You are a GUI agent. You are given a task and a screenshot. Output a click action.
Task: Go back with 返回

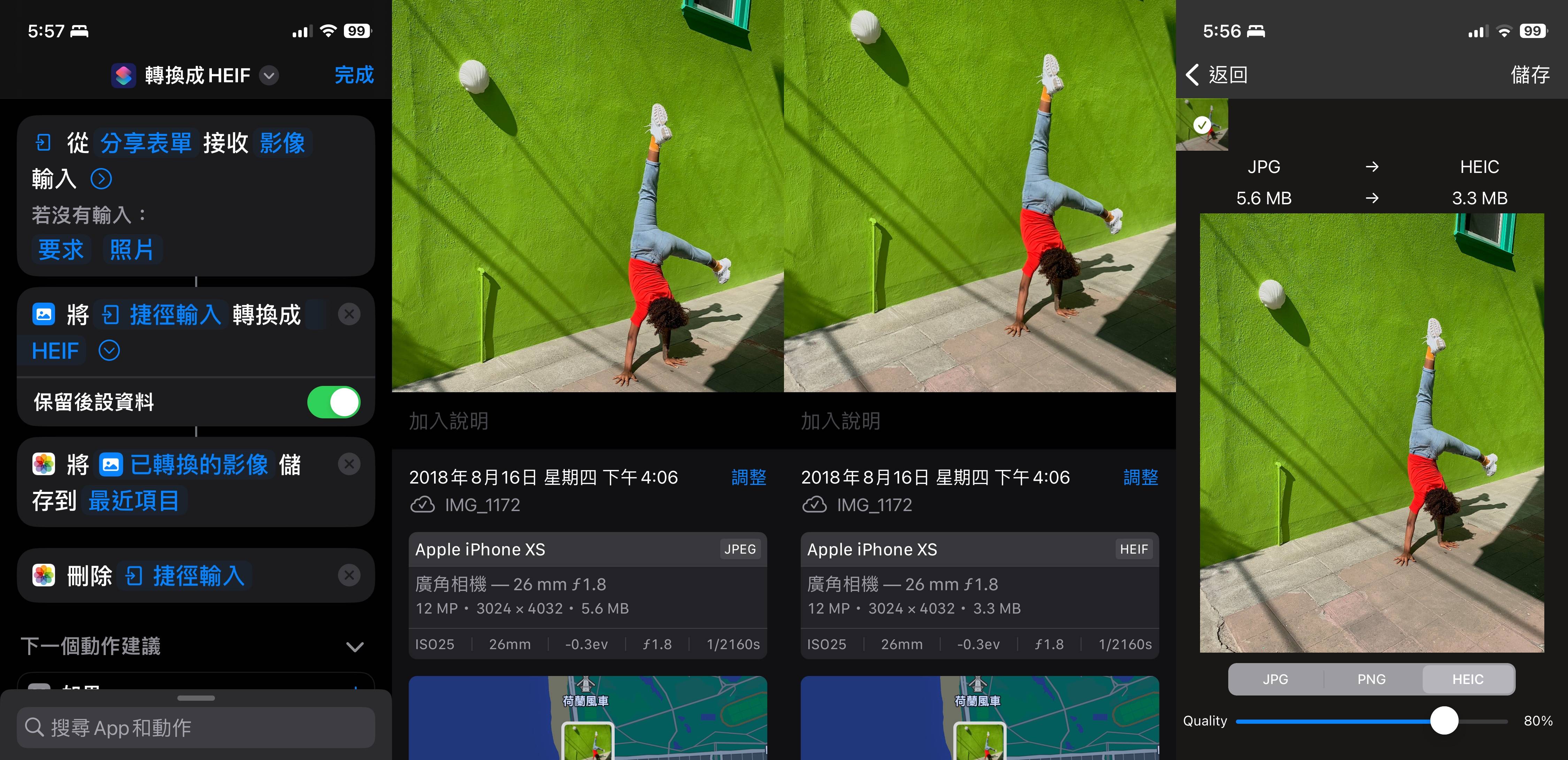1217,75
